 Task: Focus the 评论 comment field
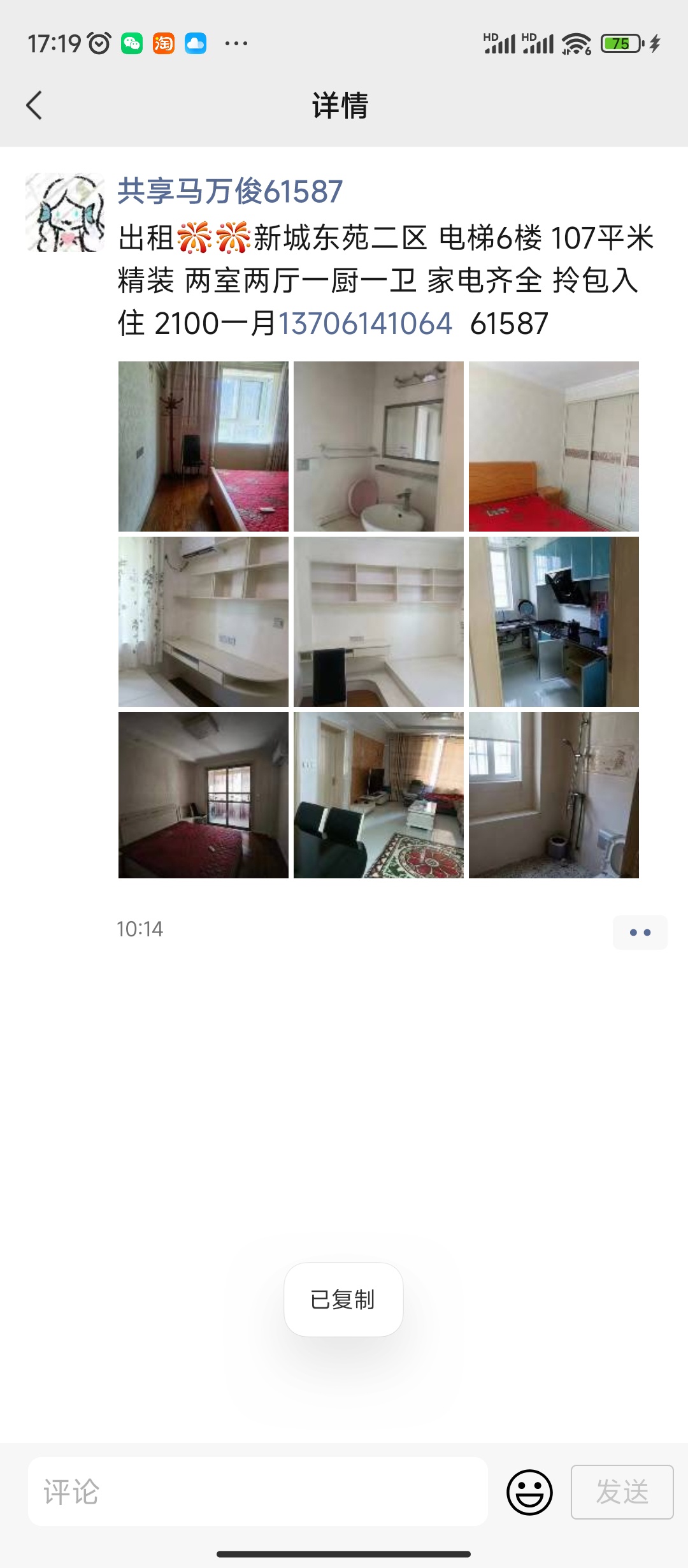click(258, 1492)
